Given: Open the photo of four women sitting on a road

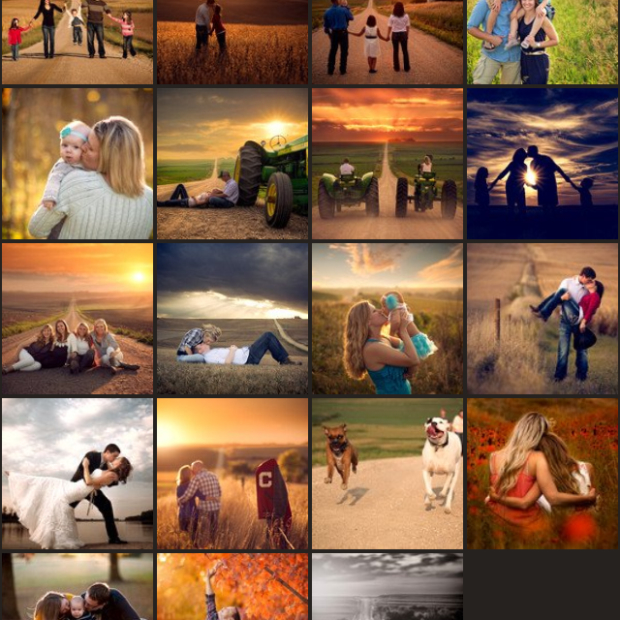Looking at the screenshot, I should click(x=77, y=319).
